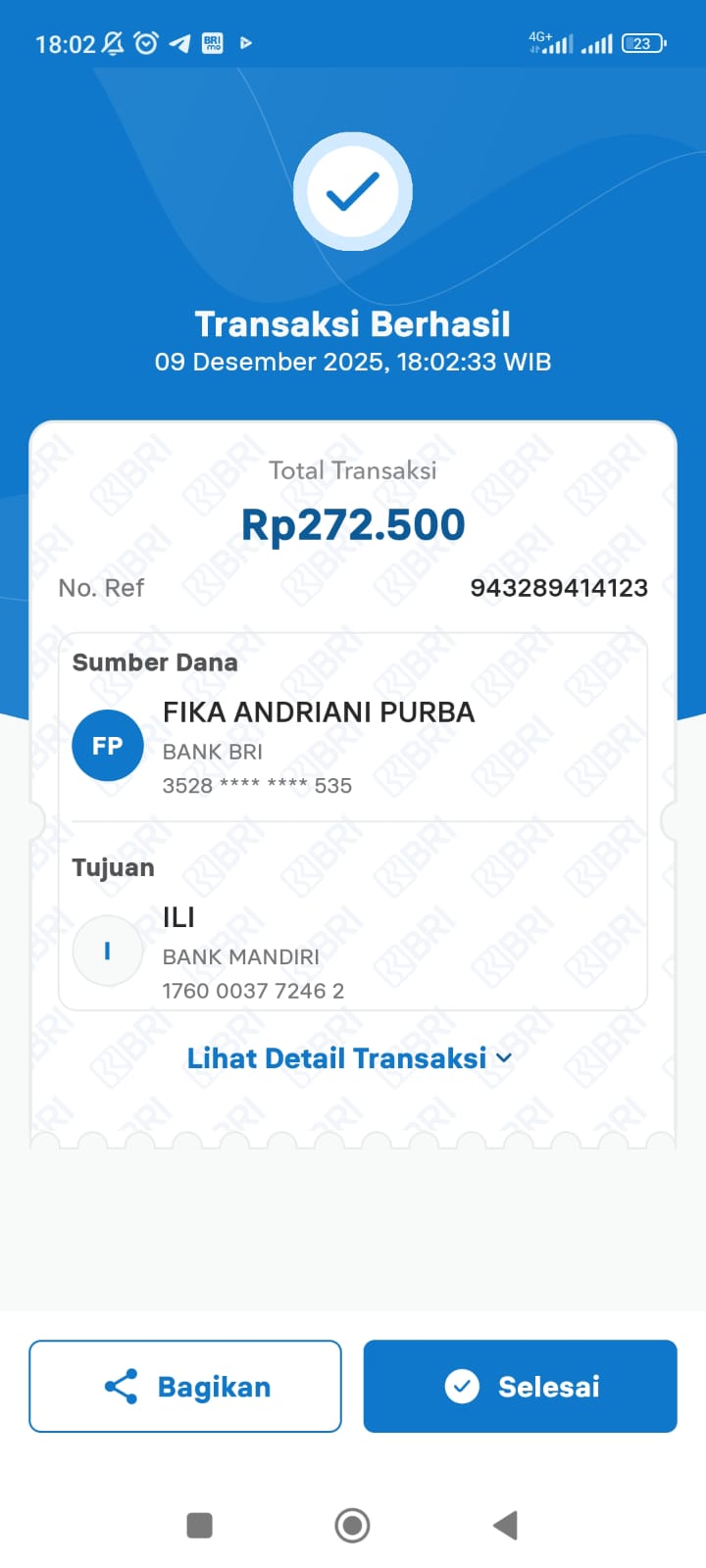Finish with the Selesai button
Viewport: 706px width, 1568px height.
pyautogui.click(x=520, y=1386)
